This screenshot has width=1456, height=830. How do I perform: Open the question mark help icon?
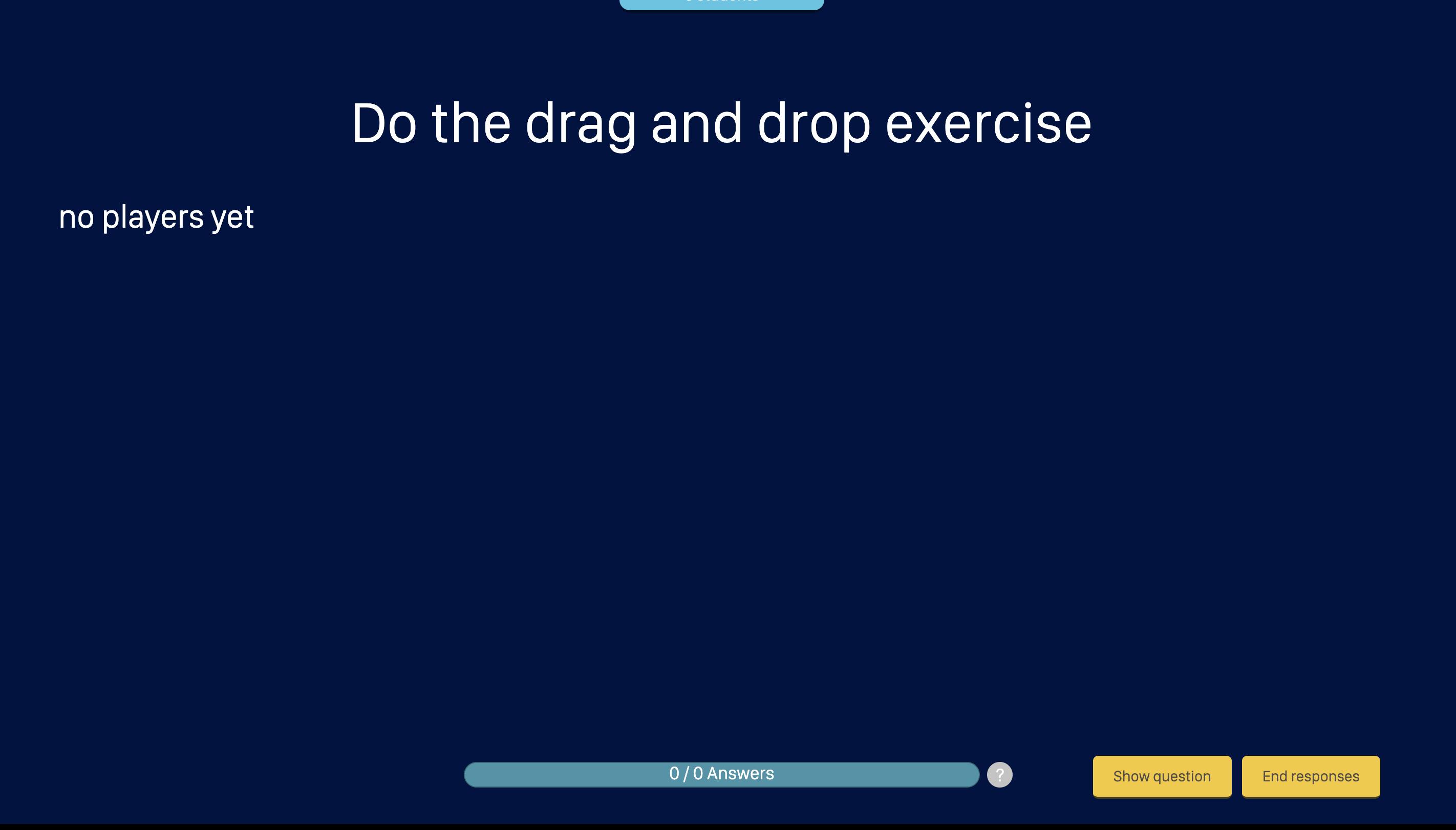click(999, 775)
